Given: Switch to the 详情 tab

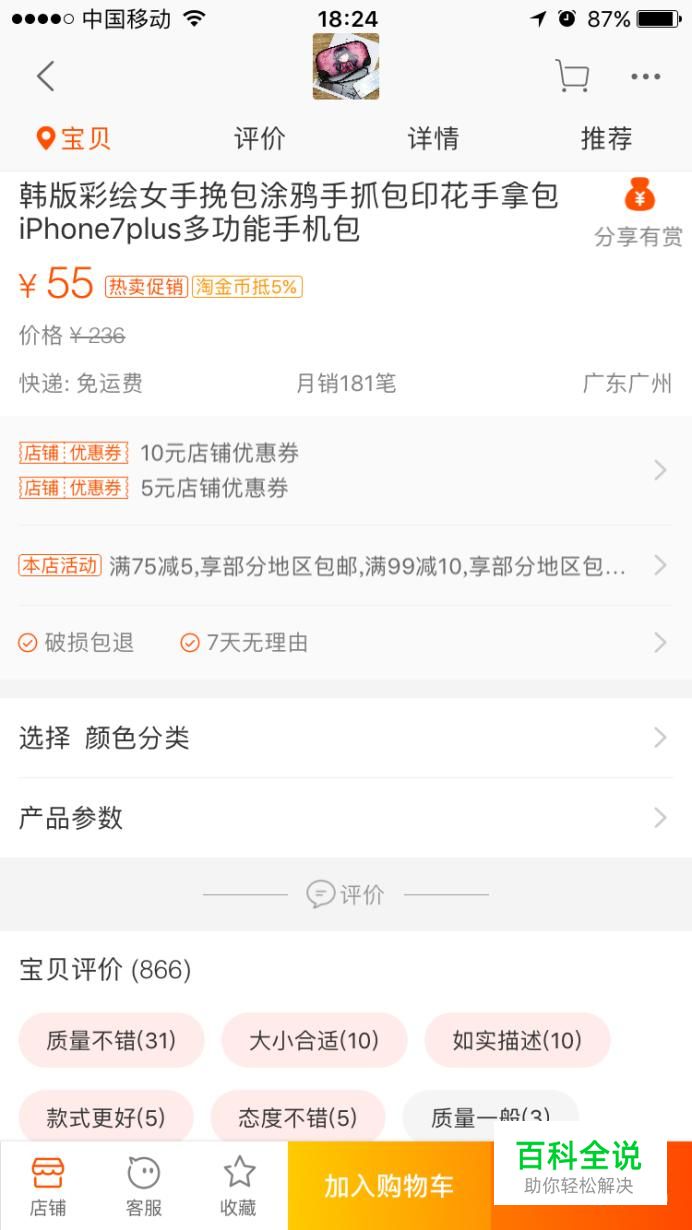Looking at the screenshot, I should tap(433, 139).
